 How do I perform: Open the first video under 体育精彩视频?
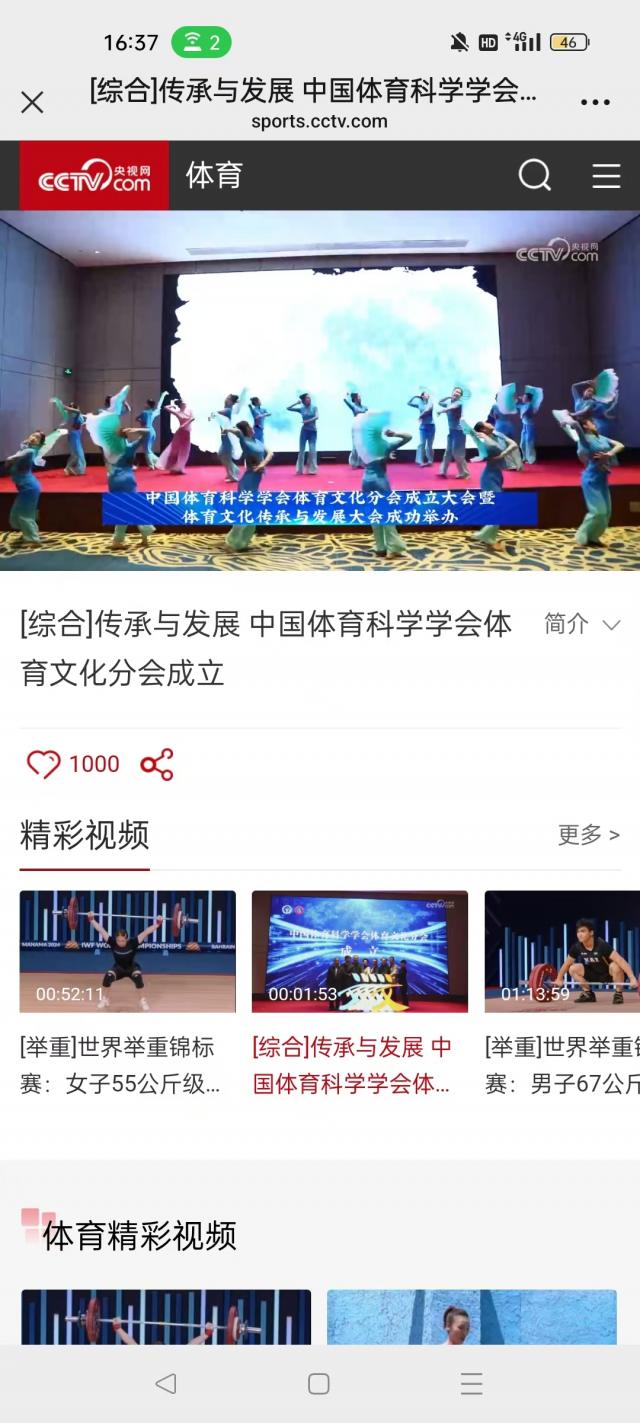(166, 1316)
